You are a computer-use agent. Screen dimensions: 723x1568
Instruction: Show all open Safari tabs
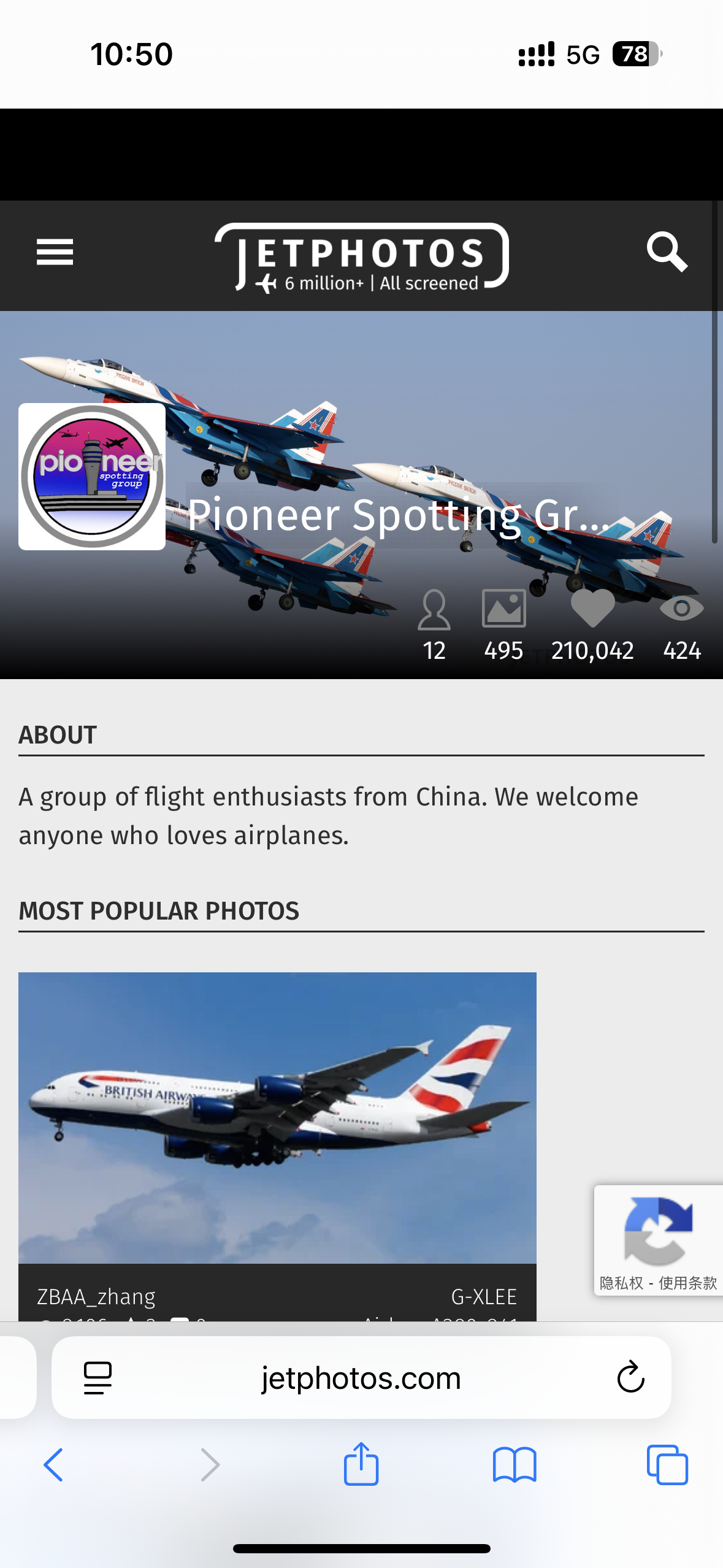coord(667,1465)
